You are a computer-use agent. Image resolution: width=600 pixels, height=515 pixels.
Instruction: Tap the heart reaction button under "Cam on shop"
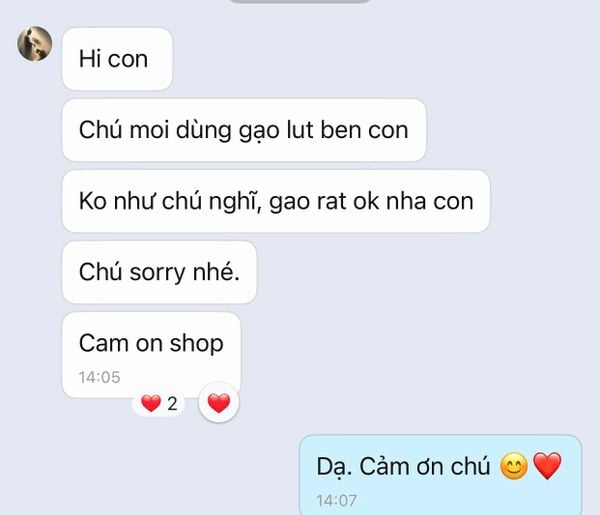(219, 403)
